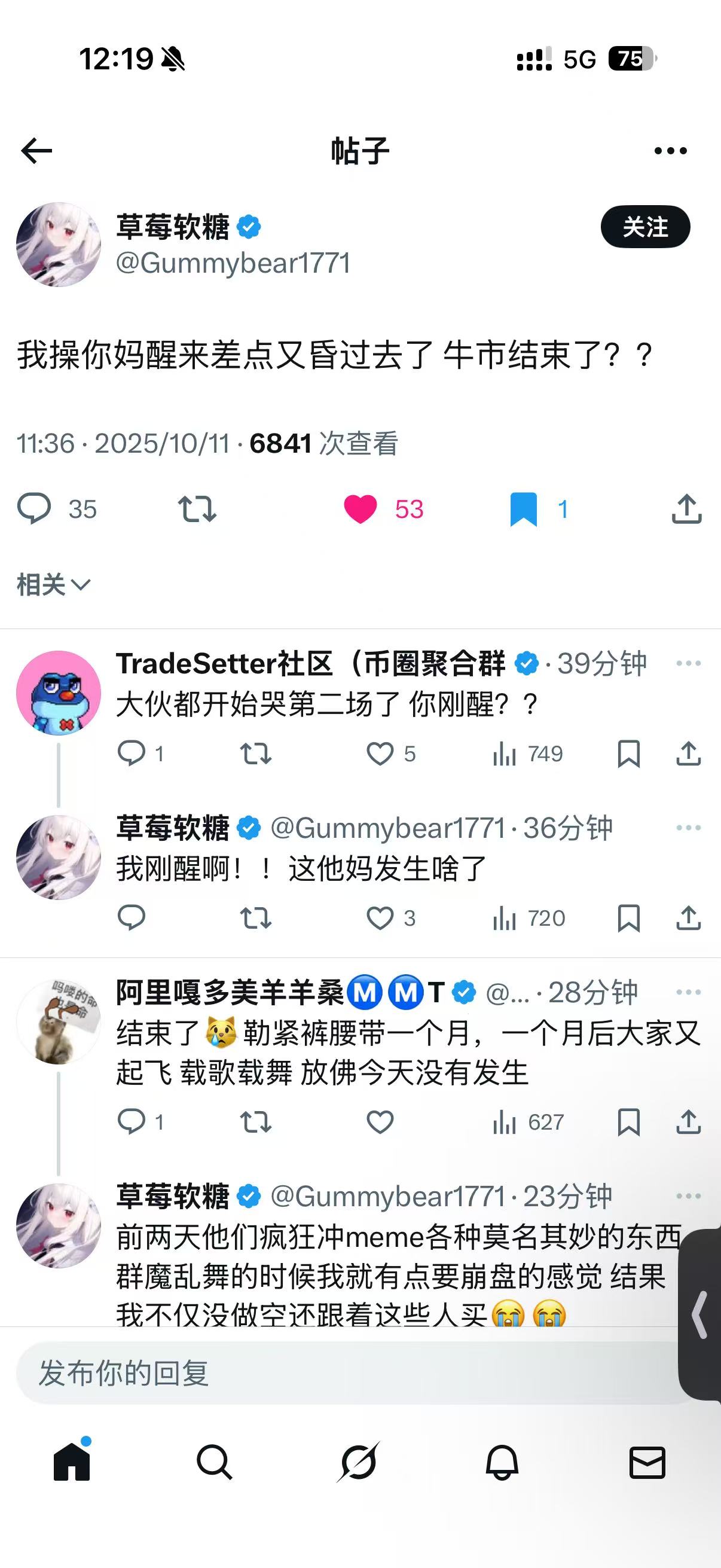Like 阿里嘎多美羊羊桑's reply
The height and width of the screenshot is (1568, 721).
coord(380,1122)
